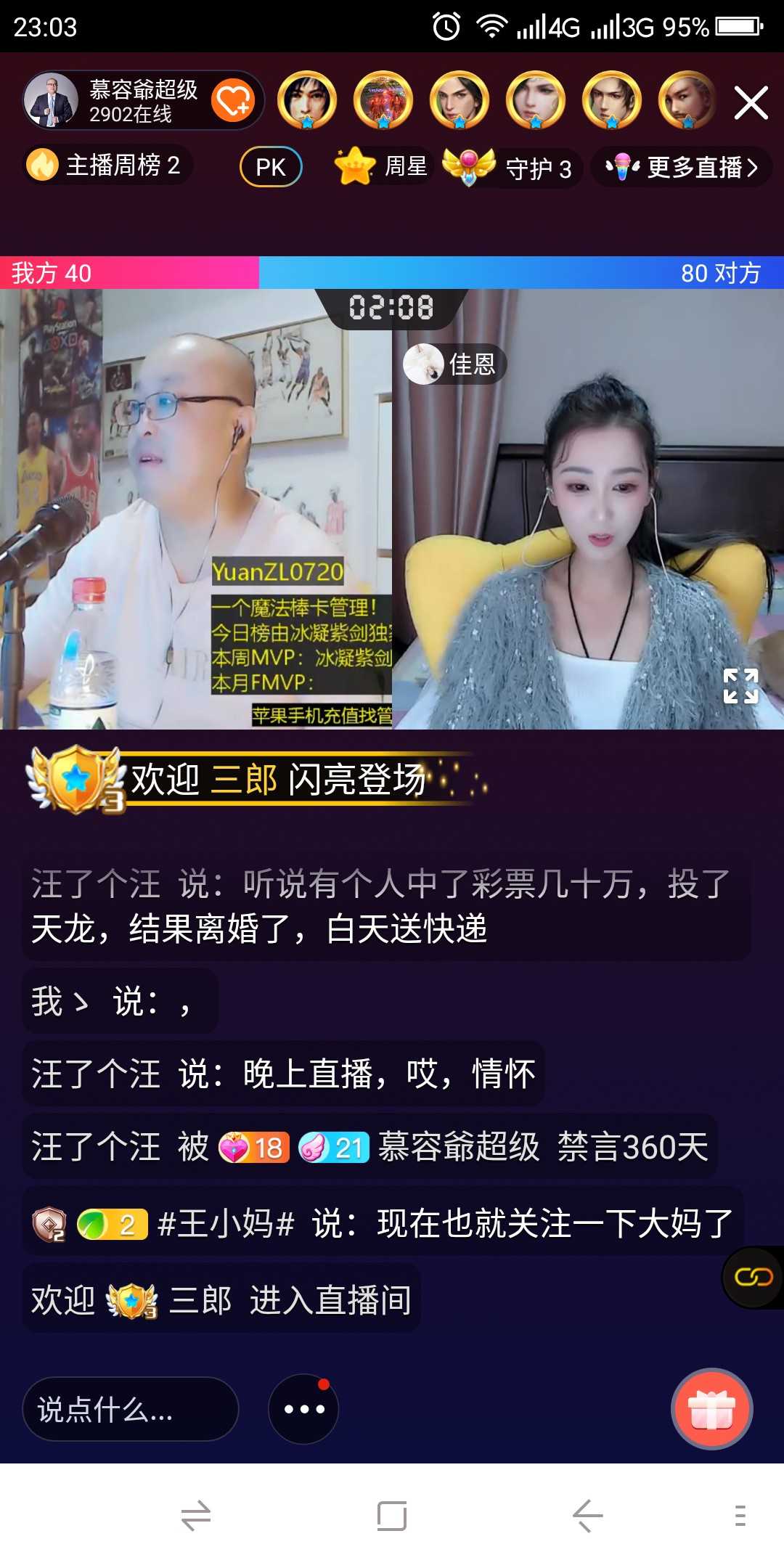784x1568 pixels.
Task: Tap the yellow link icon at right edge
Action: pyautogui.click(x=754, y=1277)
